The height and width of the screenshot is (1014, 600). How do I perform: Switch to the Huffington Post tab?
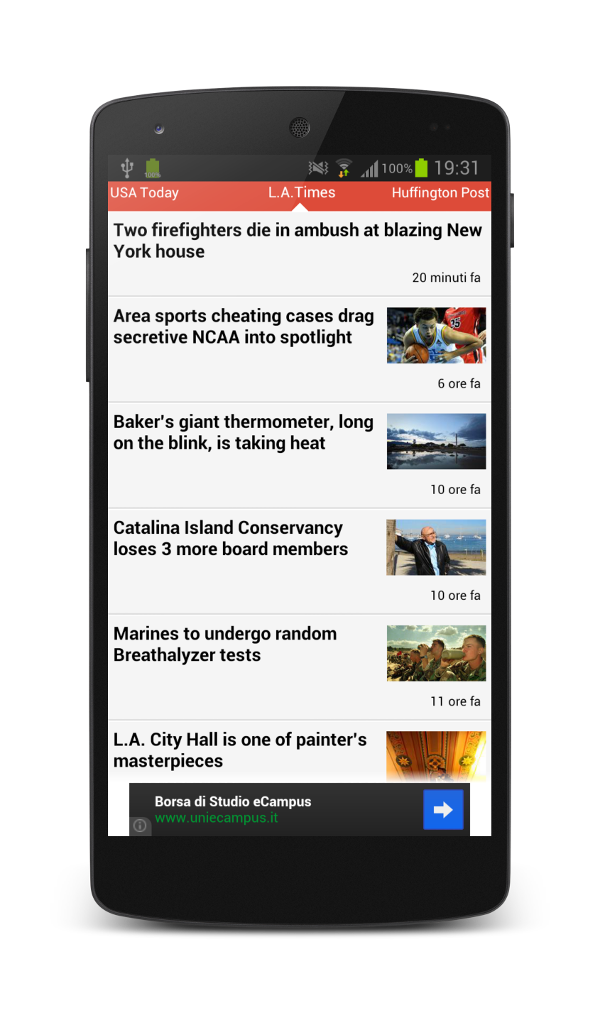pyautogui.click(x=440, y=193)
